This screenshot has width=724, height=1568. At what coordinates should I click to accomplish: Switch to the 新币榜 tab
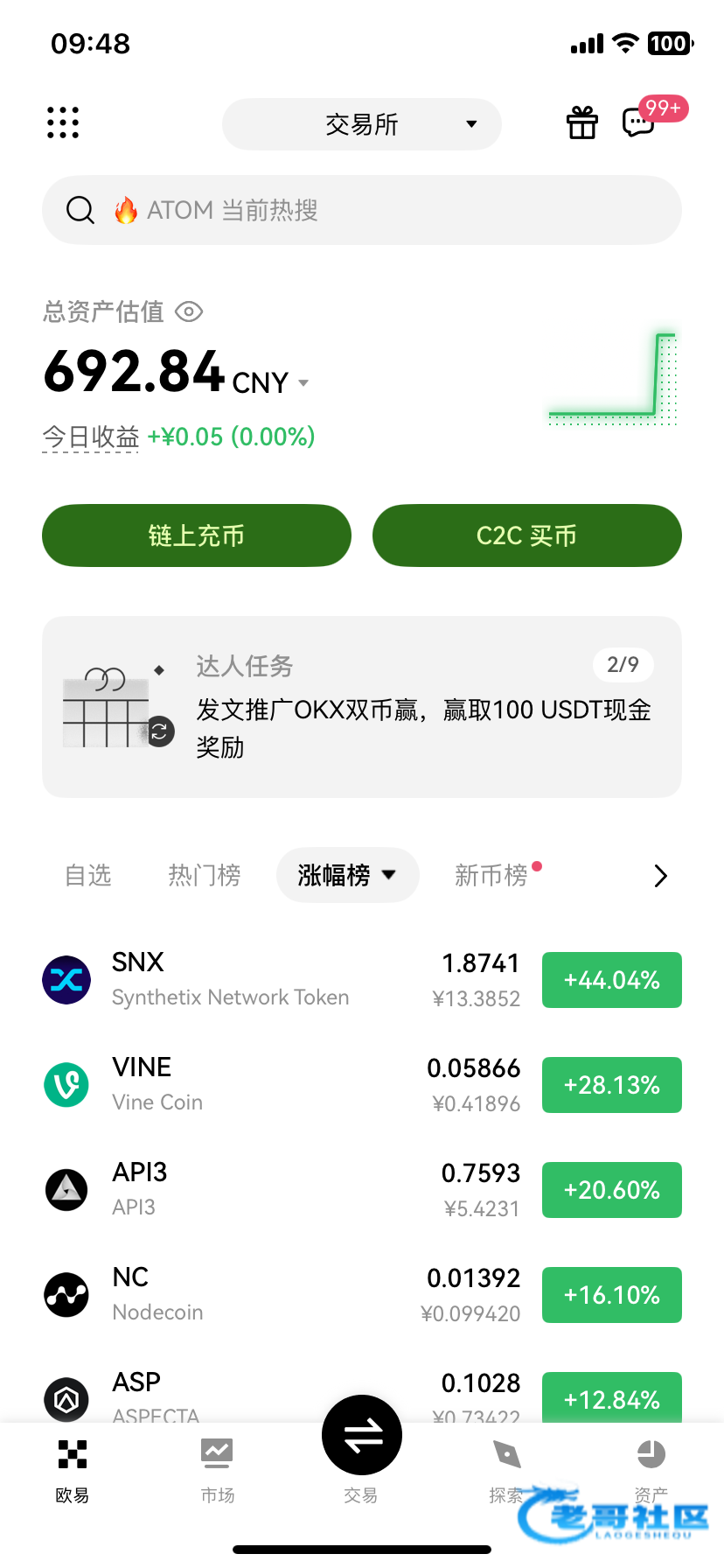[491, 875]
